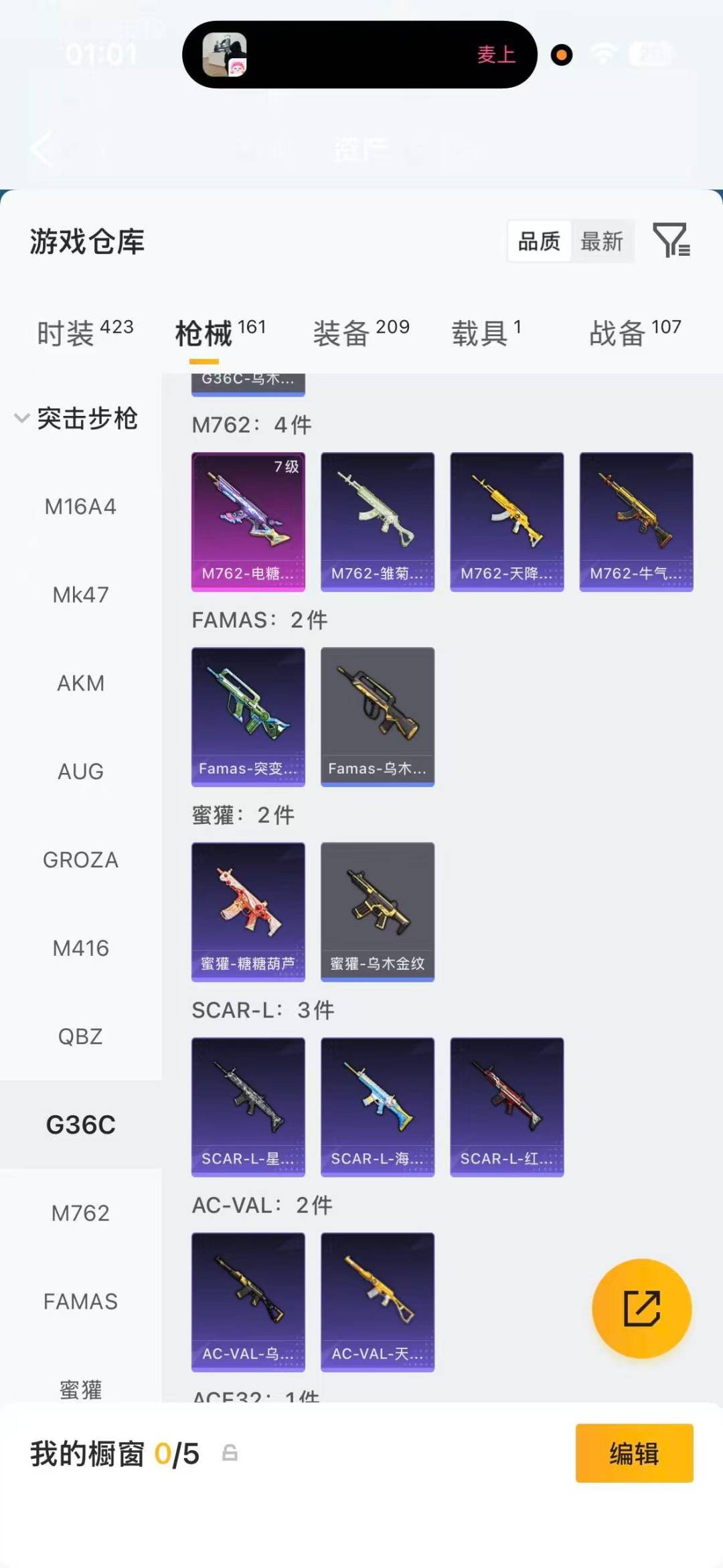Select M16A4 in the side list
723x1568 pixels.
(x=80, y=507)
